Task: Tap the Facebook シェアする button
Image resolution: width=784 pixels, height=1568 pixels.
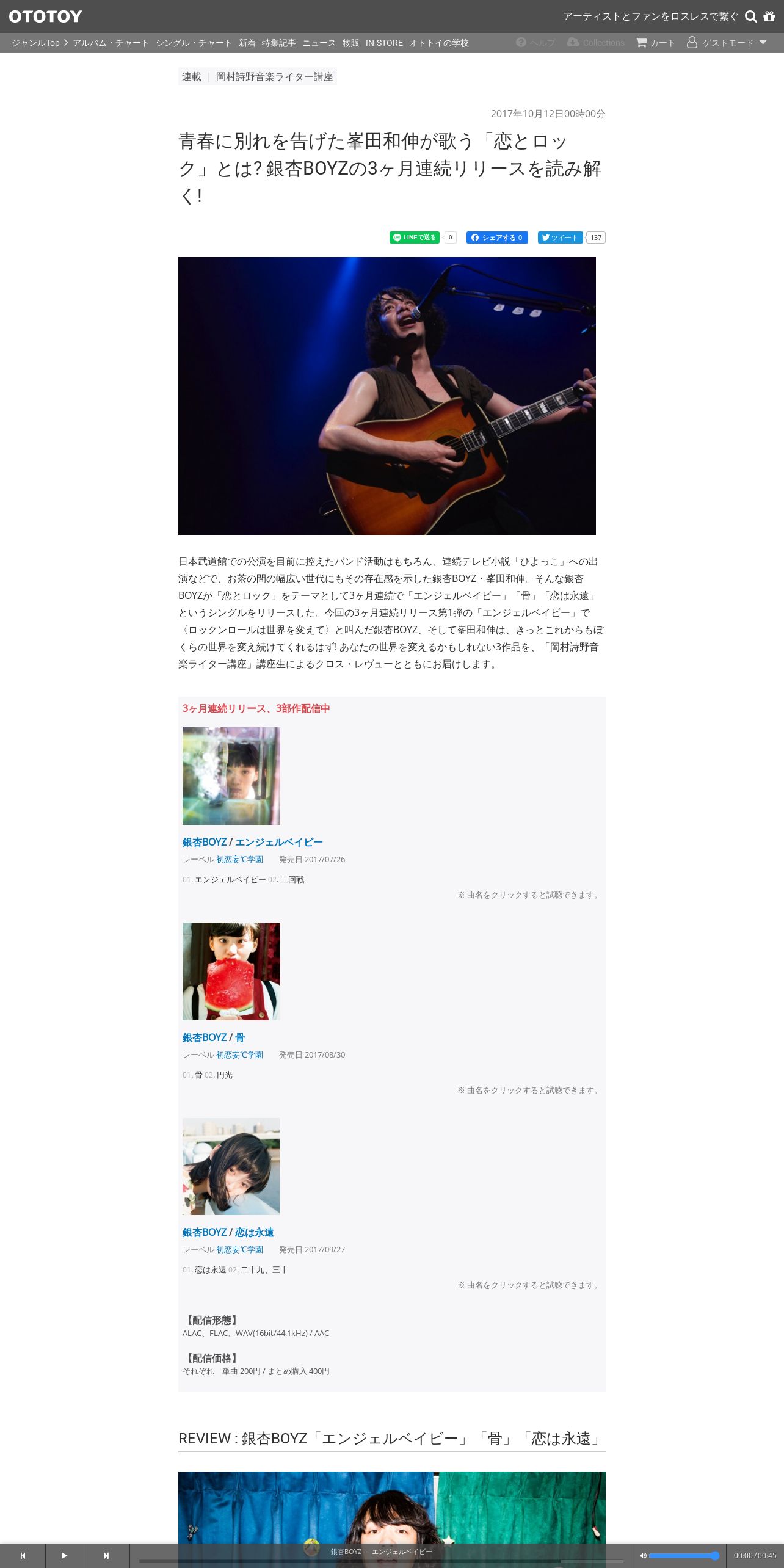Action: point(497,238)
